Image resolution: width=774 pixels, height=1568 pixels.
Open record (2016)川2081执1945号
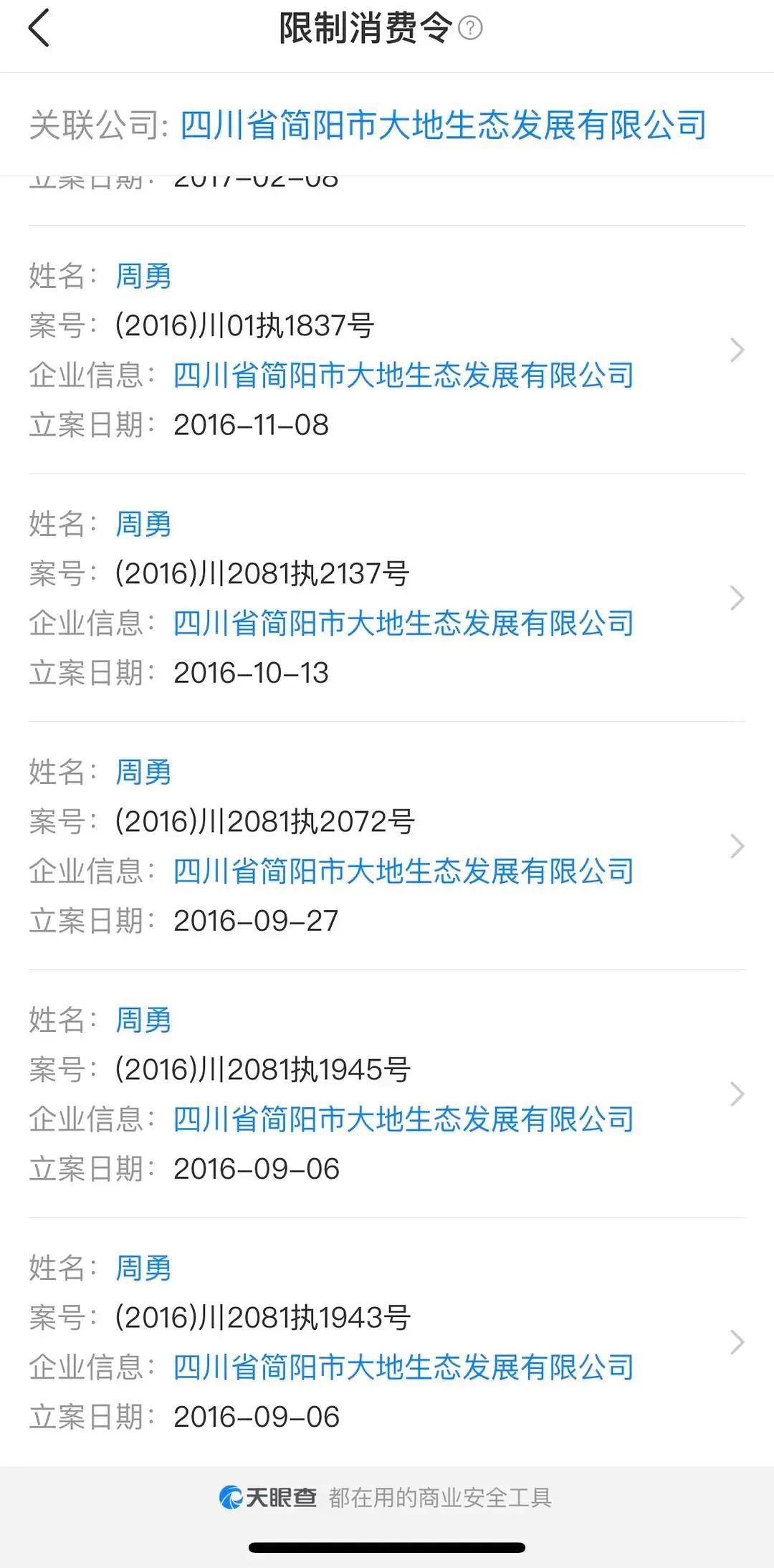point(736,1094)
